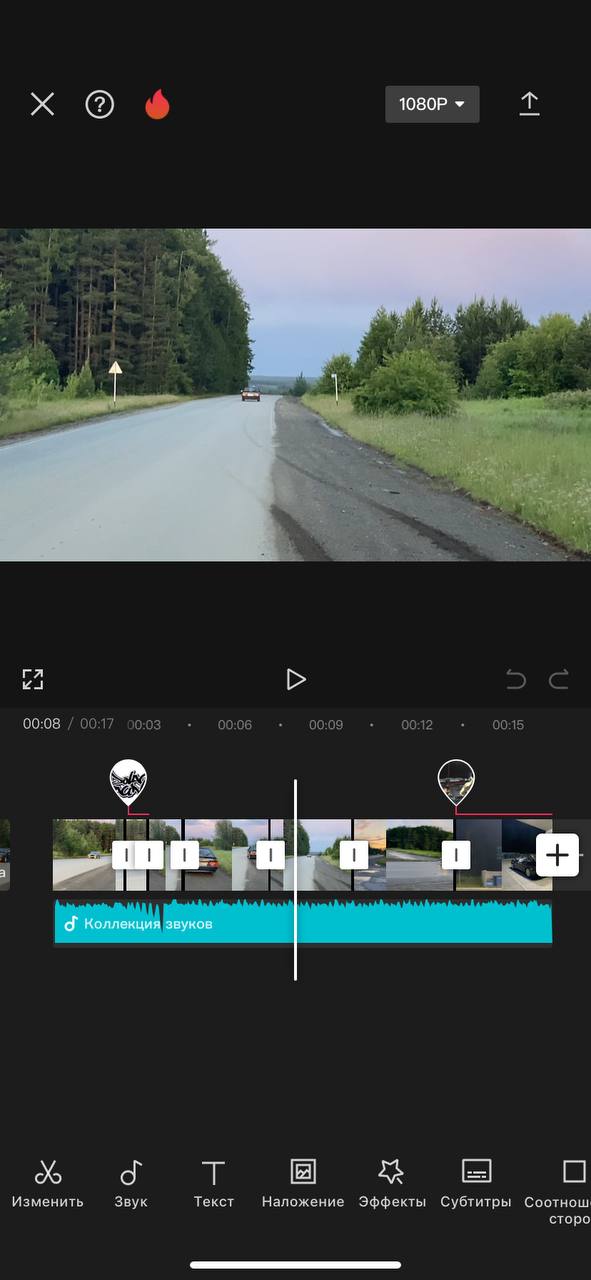Open the Текст tool

coord(213,1185)
